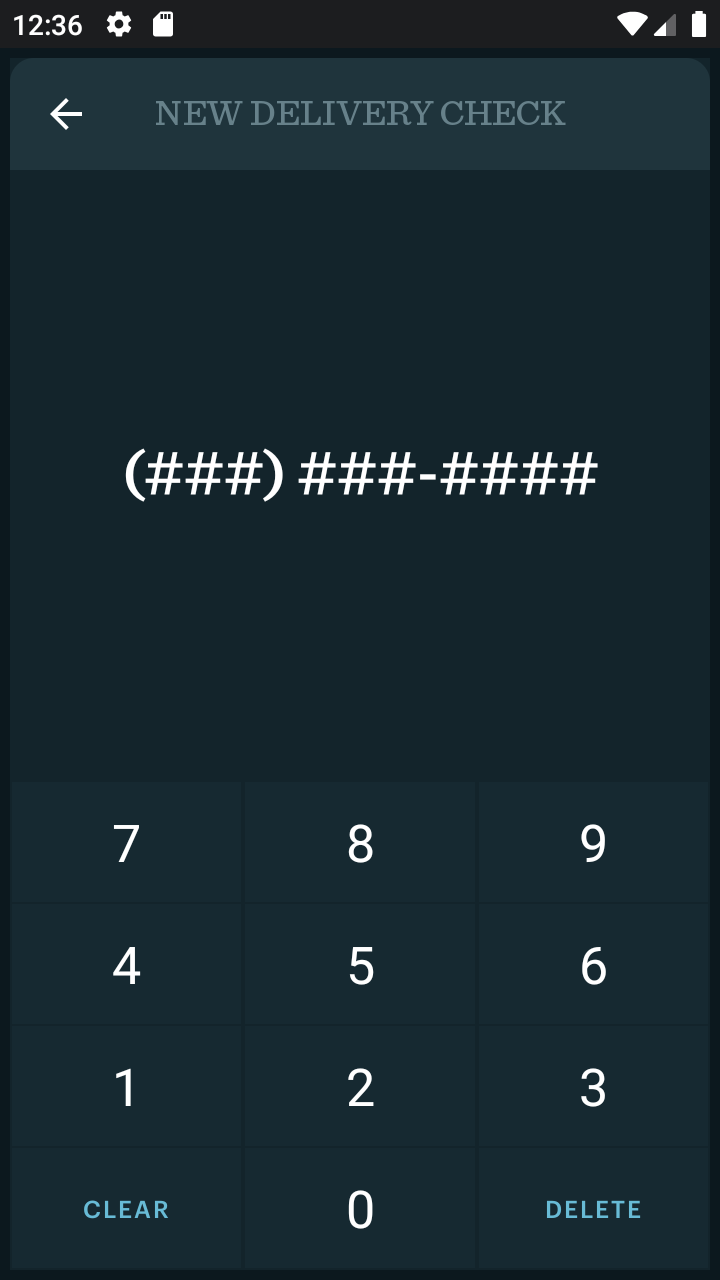
Task: Tap the 2 key
Action: [360, 1087]
